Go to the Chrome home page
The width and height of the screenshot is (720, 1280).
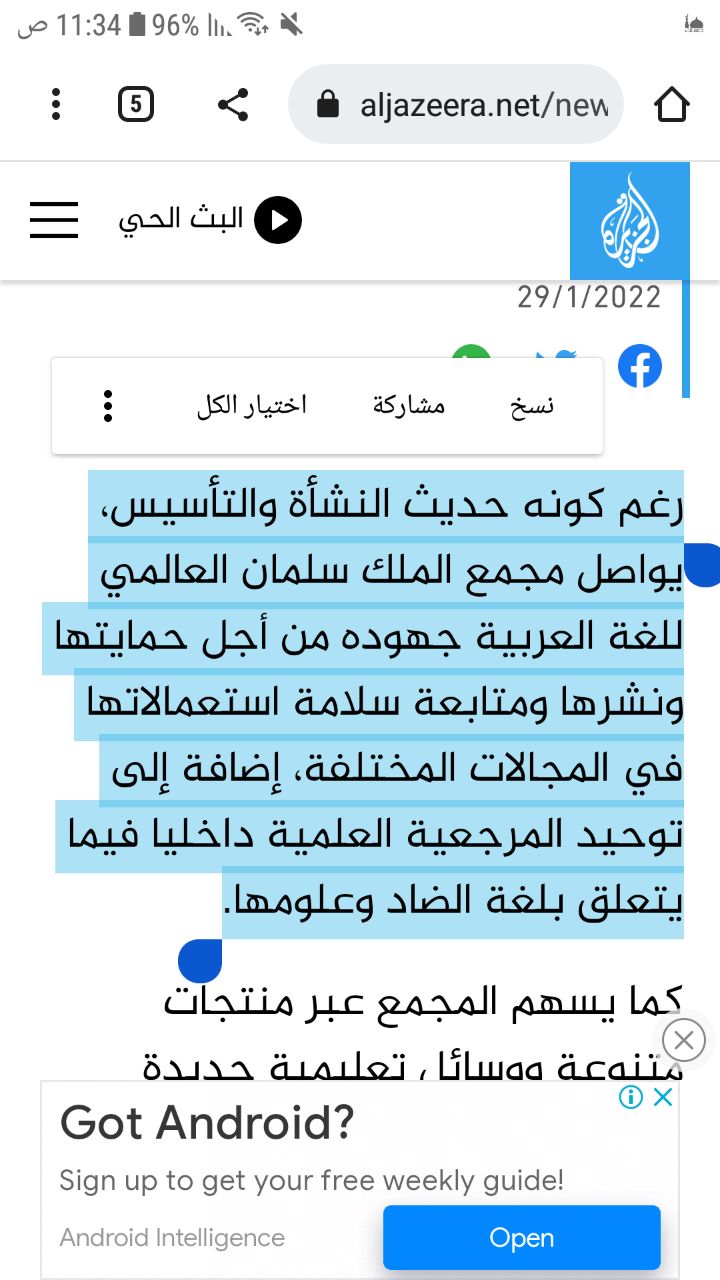click(x=671, y=104)
